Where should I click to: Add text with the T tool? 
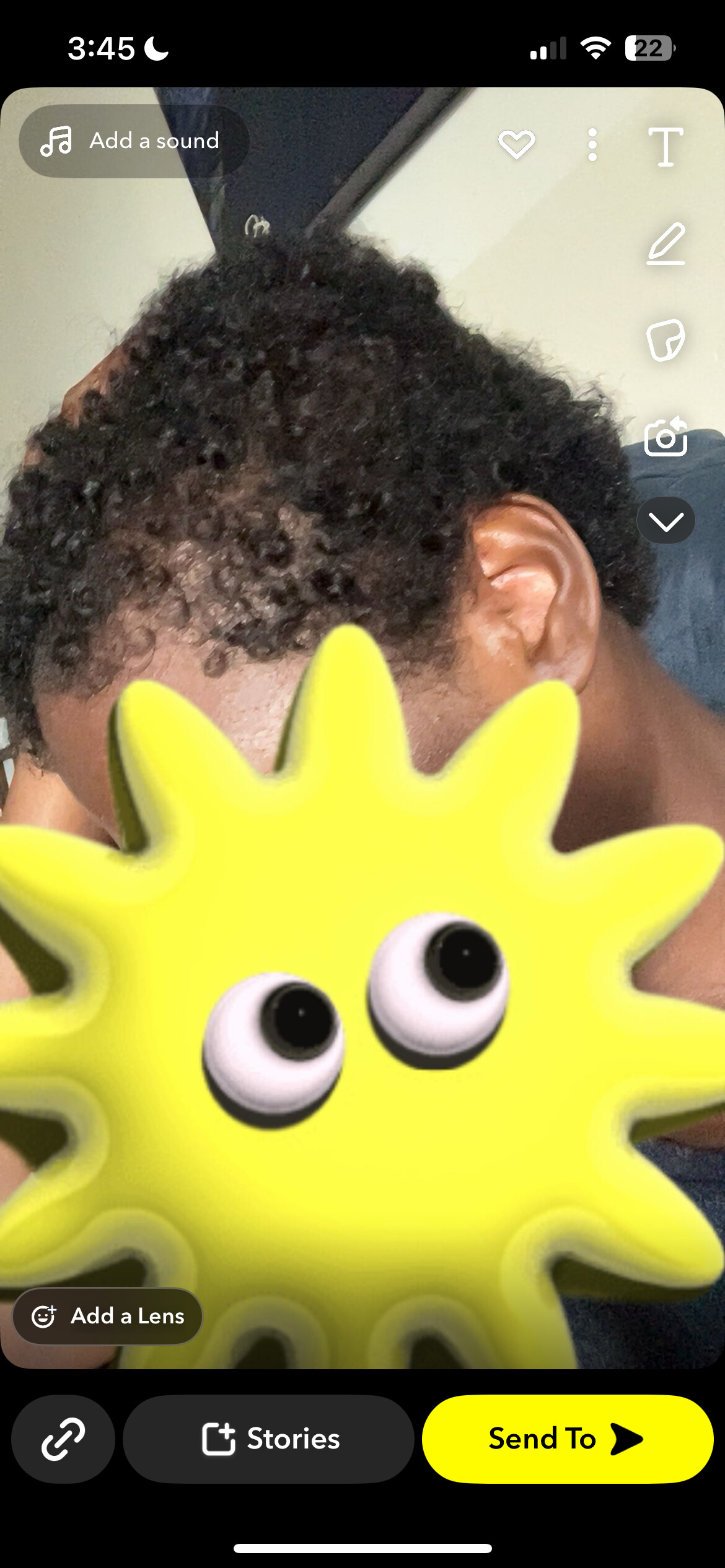(666, 147)
